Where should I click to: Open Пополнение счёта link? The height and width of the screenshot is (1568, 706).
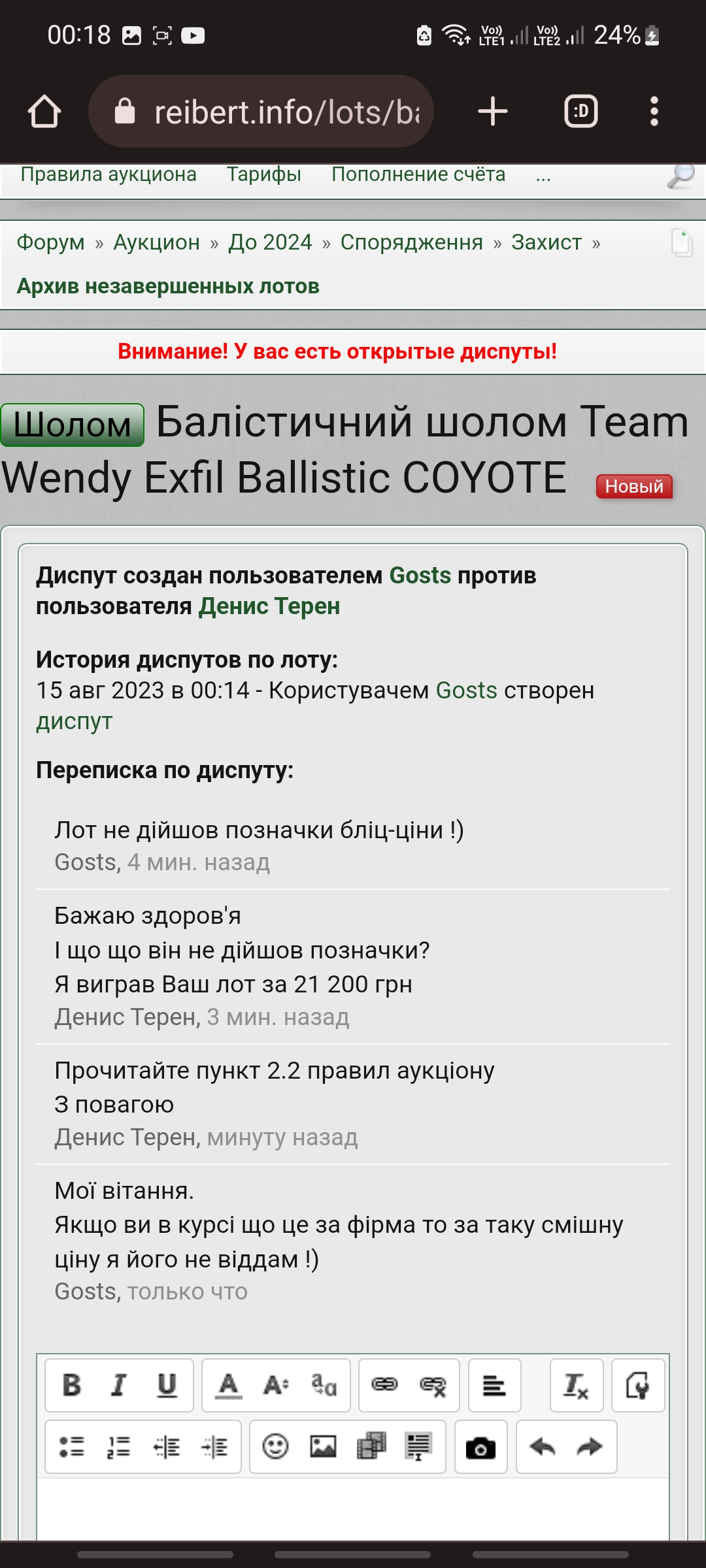point(418,174)
